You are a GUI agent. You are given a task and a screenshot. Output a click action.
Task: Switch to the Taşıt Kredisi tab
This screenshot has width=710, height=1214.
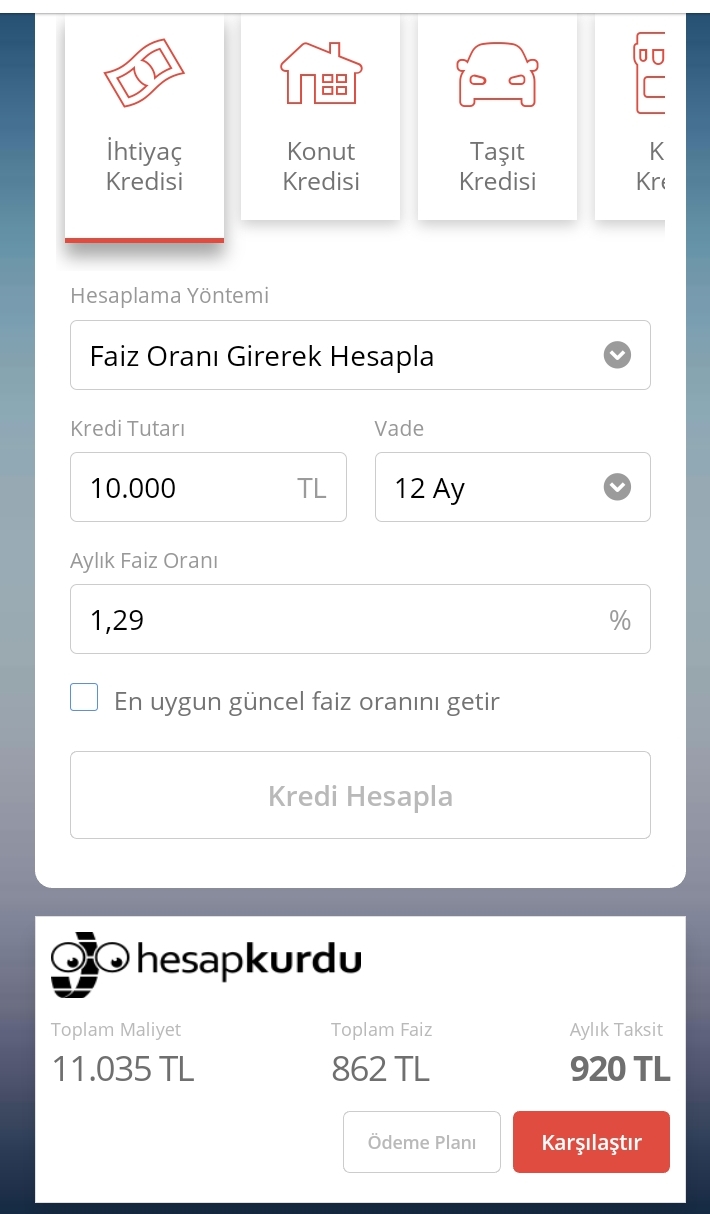[x=497, y=118]
